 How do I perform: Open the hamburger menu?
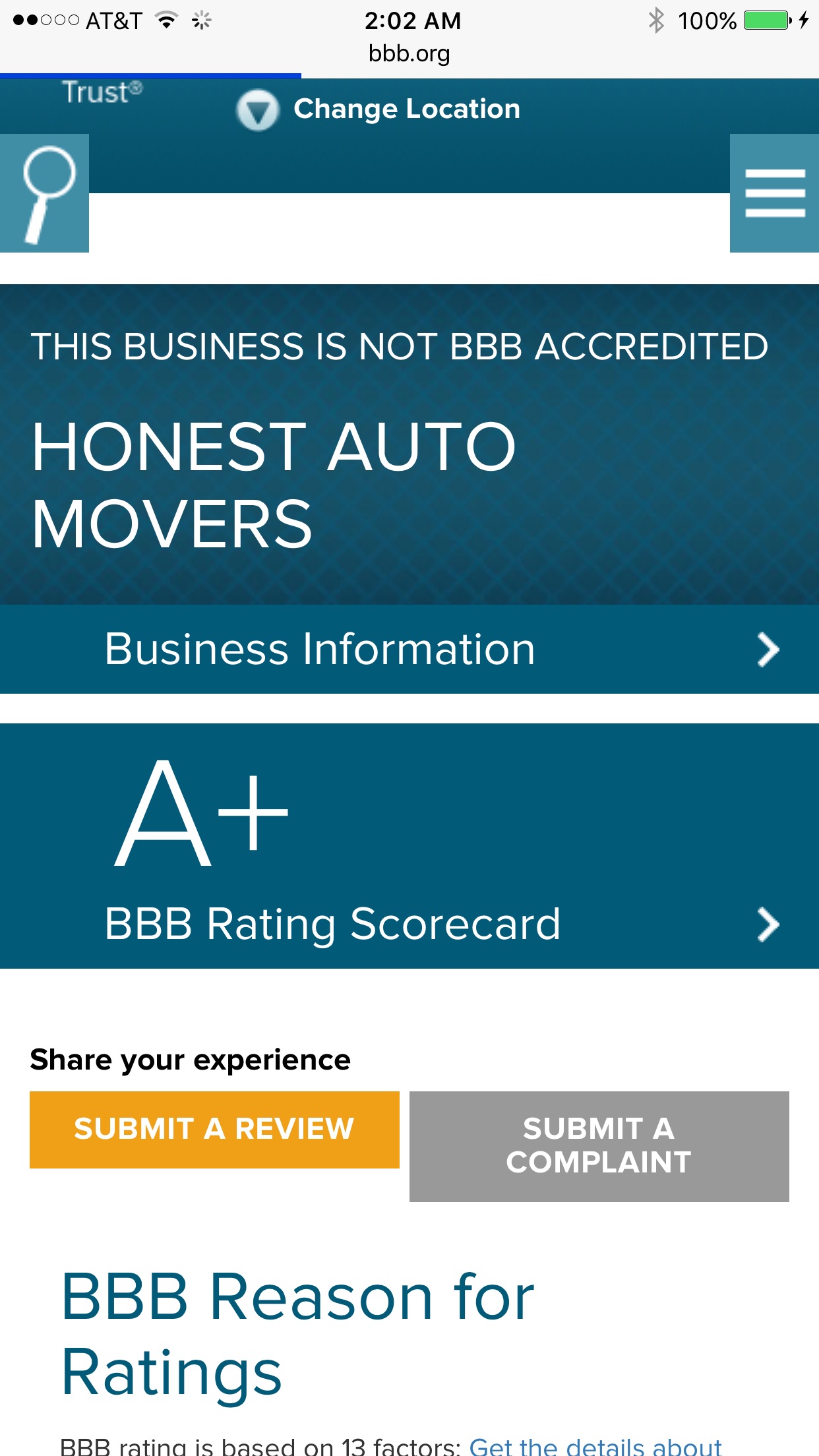click(x=774, y=193)
